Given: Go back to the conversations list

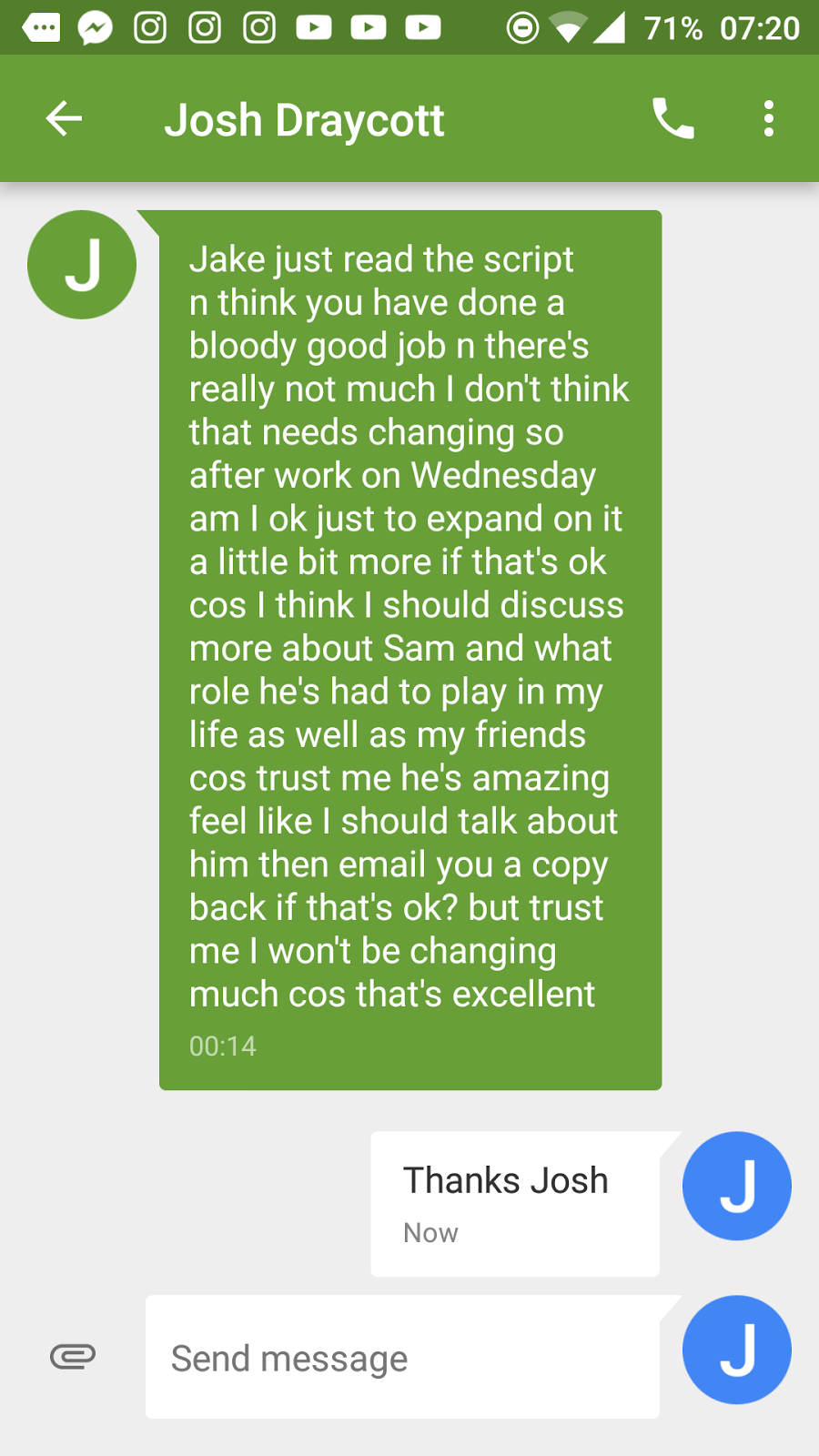Looking at the screenshot, I should point(64,118).
